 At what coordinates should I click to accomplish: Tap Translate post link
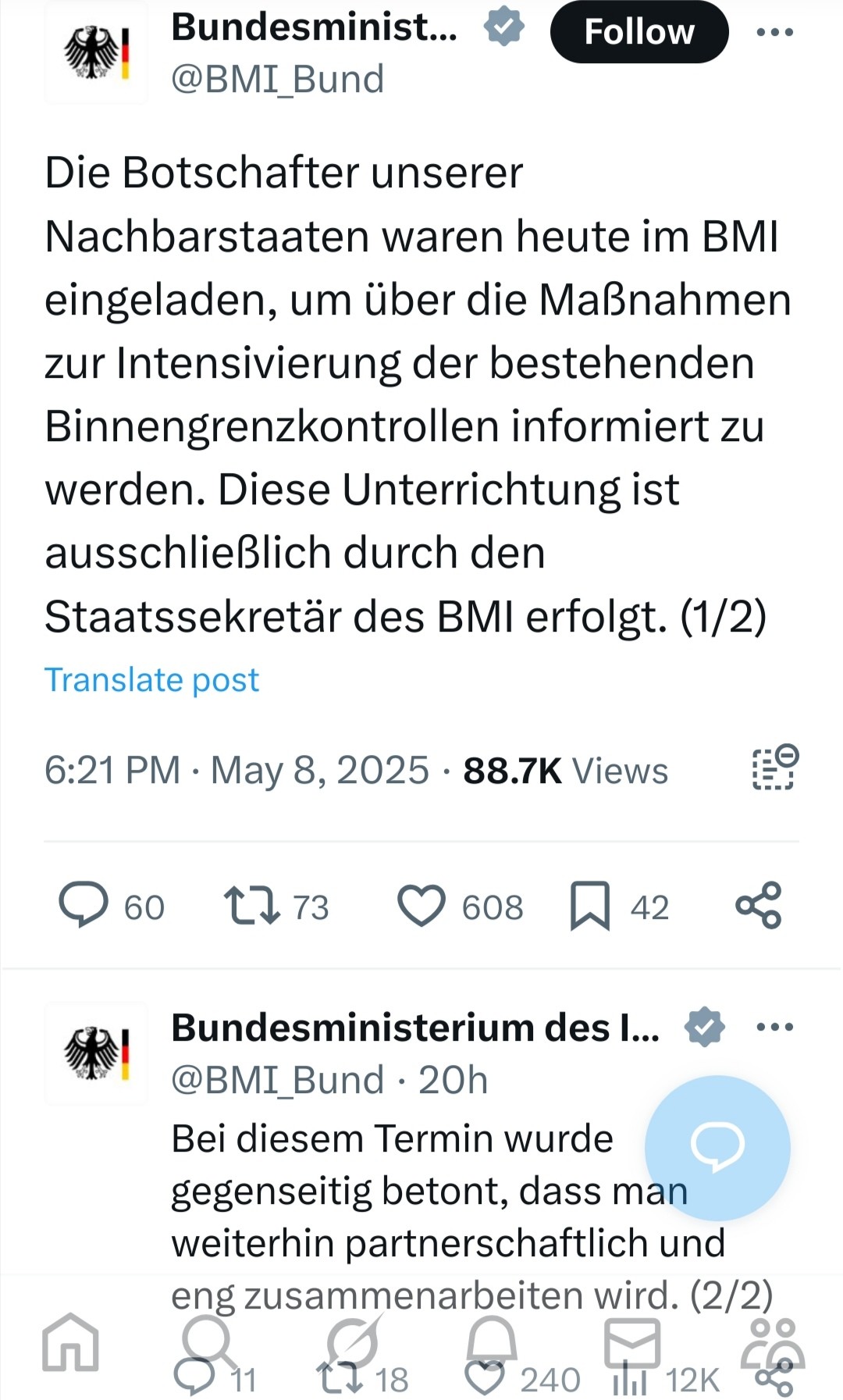click(151, 679)
